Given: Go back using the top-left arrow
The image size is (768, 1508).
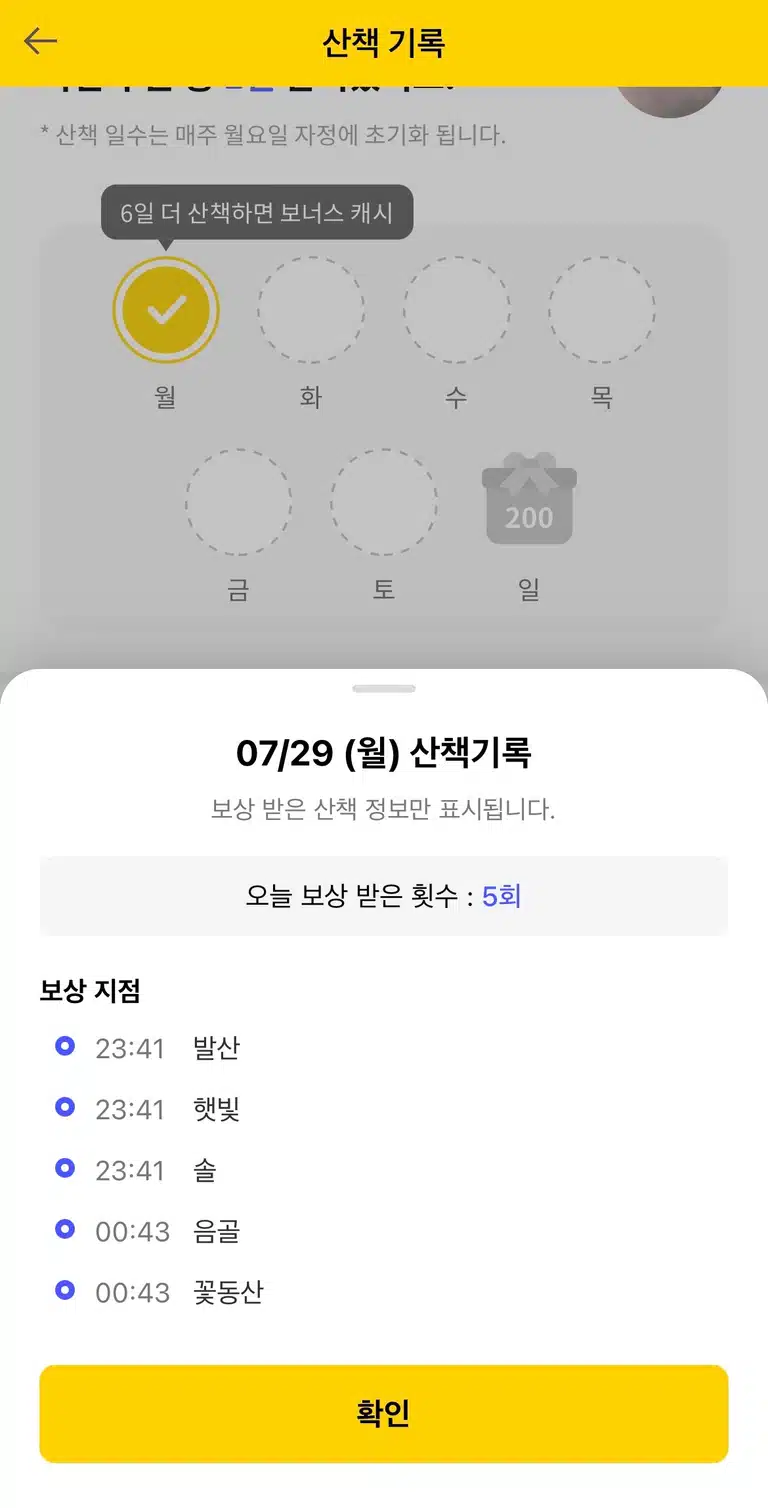Looking at the screenshot, I should click(41, 41).
